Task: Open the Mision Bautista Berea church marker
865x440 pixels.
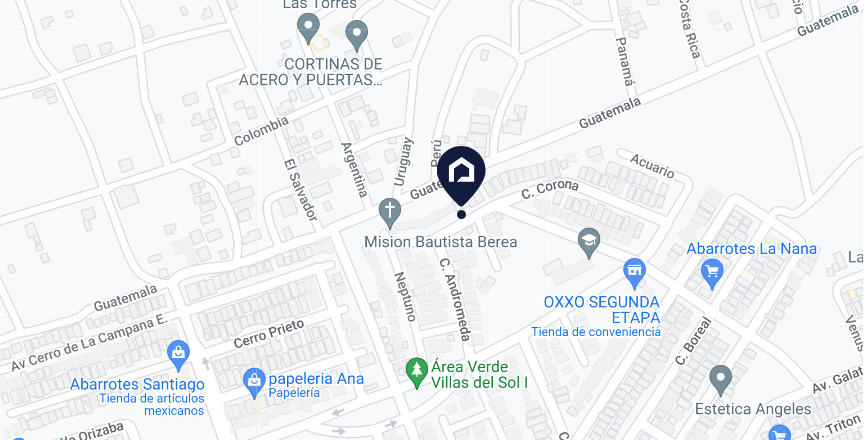Action: click(x=390, y=214)
